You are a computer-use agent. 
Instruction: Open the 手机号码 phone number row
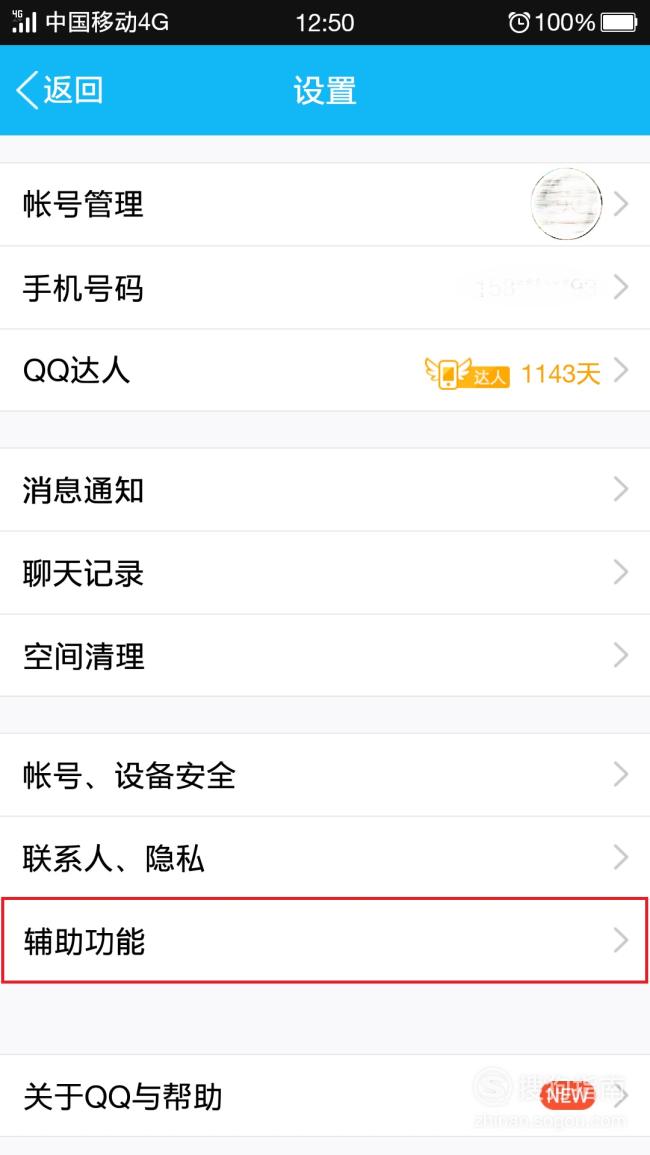(325, 288)
